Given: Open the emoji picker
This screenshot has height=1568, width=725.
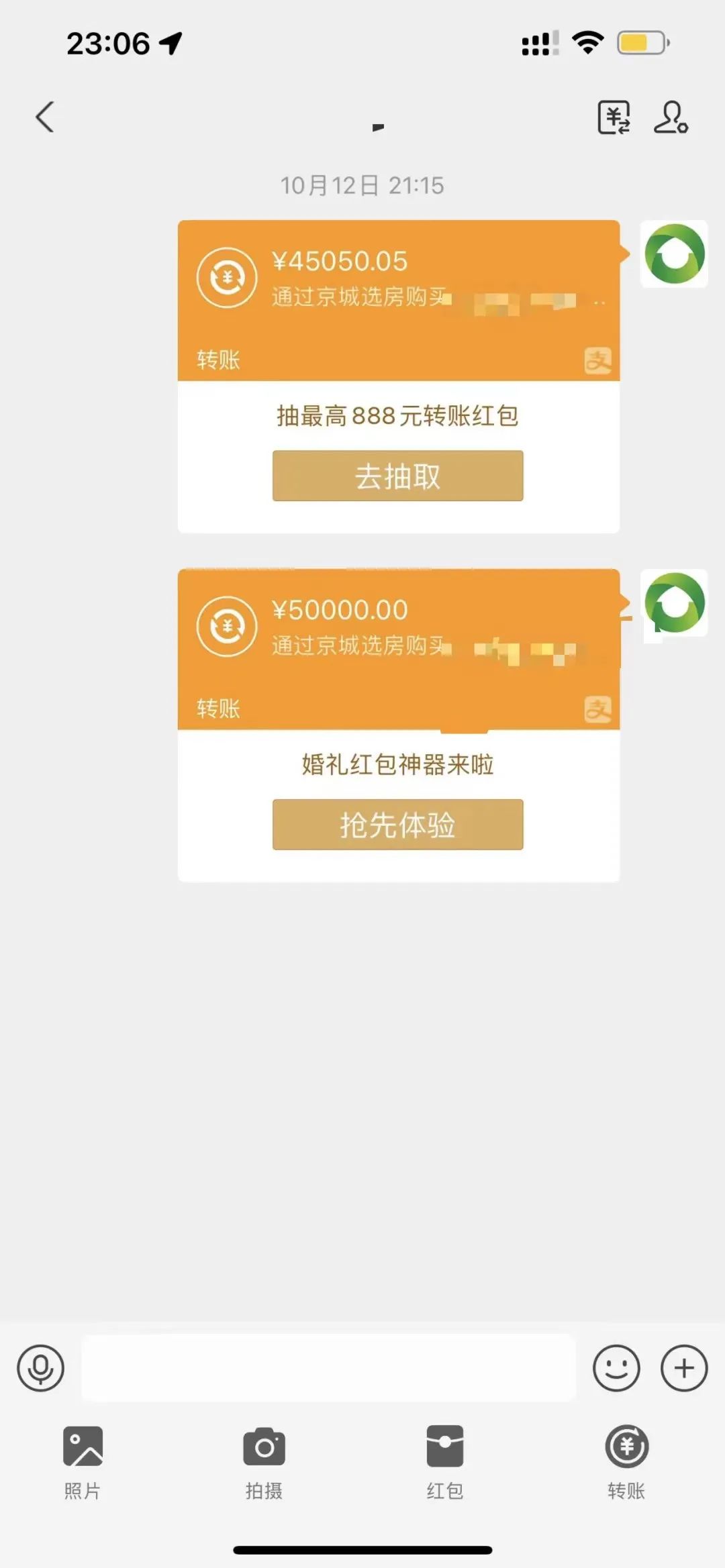Looking at the screenshot, I should [x=616, y=1366].
